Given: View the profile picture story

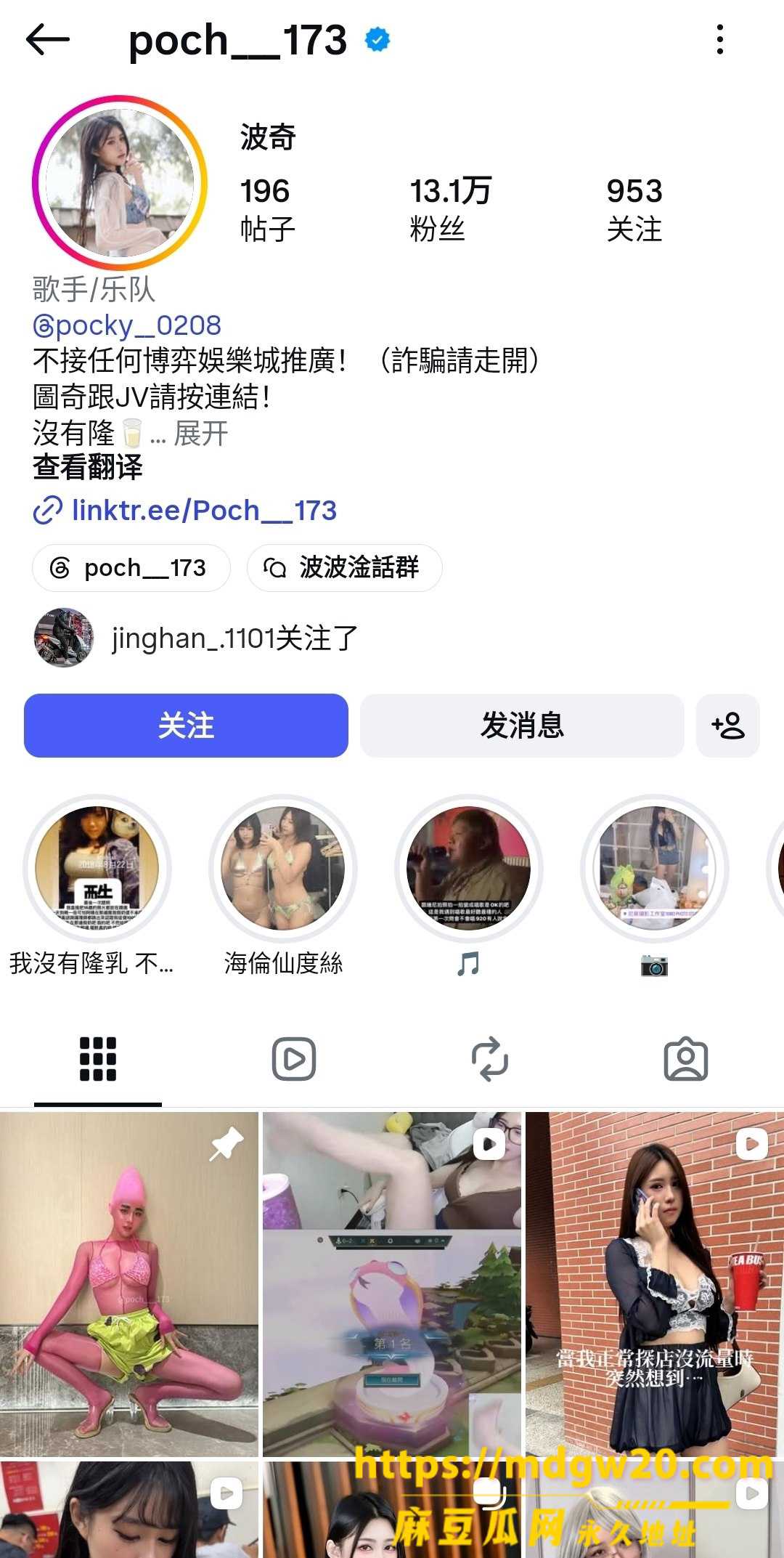Looking at the screenshot, I should click(x=120, y=183).
